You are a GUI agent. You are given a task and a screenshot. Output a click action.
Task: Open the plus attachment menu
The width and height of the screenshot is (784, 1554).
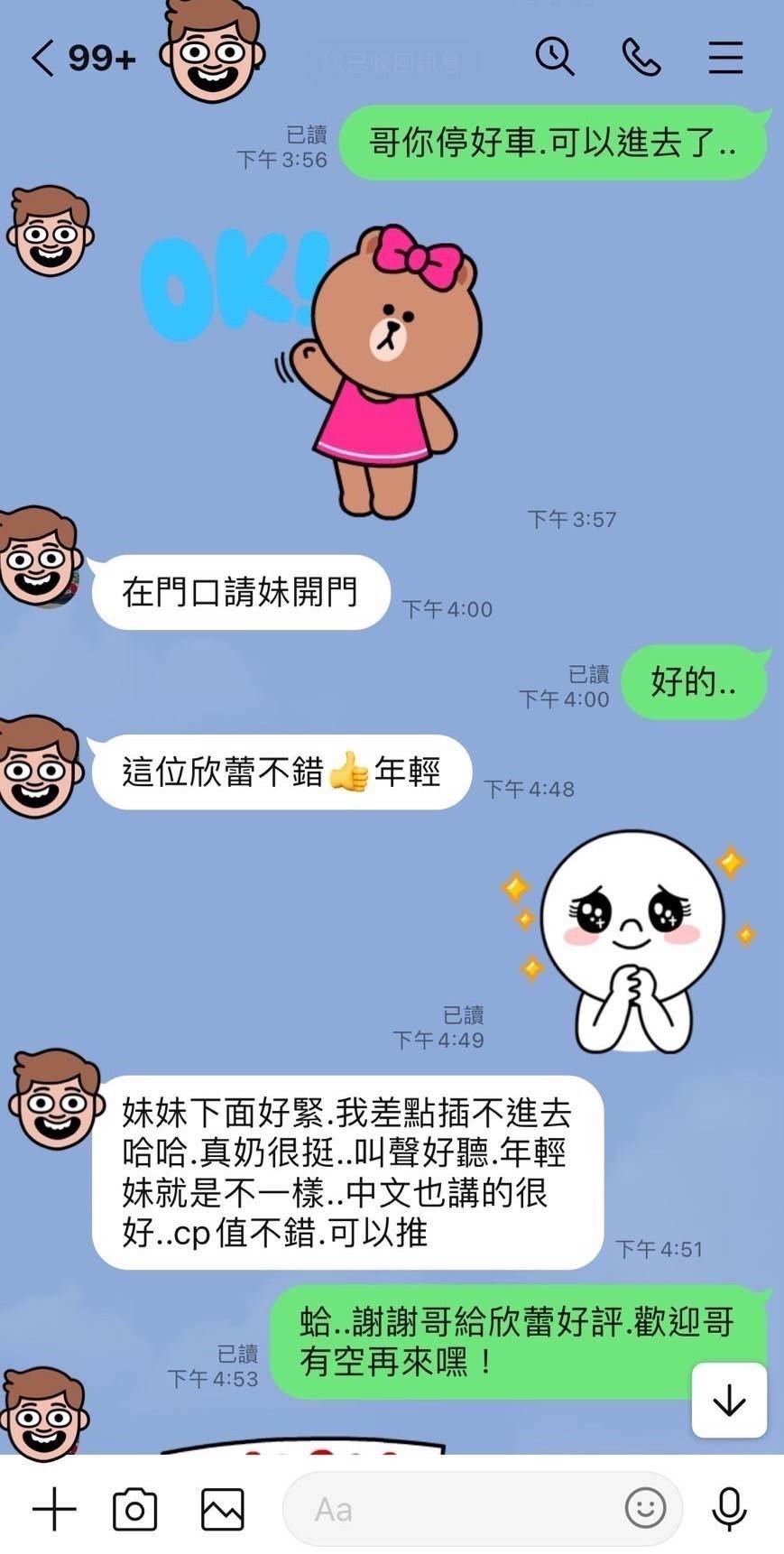point(54,1509)
